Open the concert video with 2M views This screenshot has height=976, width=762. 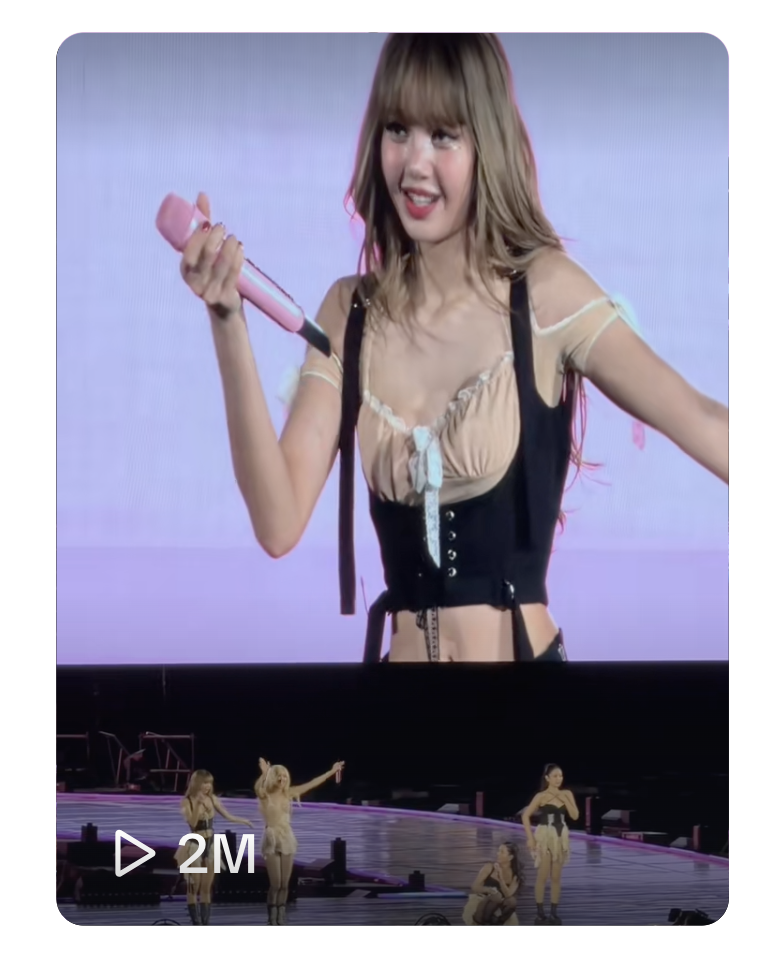392,478
